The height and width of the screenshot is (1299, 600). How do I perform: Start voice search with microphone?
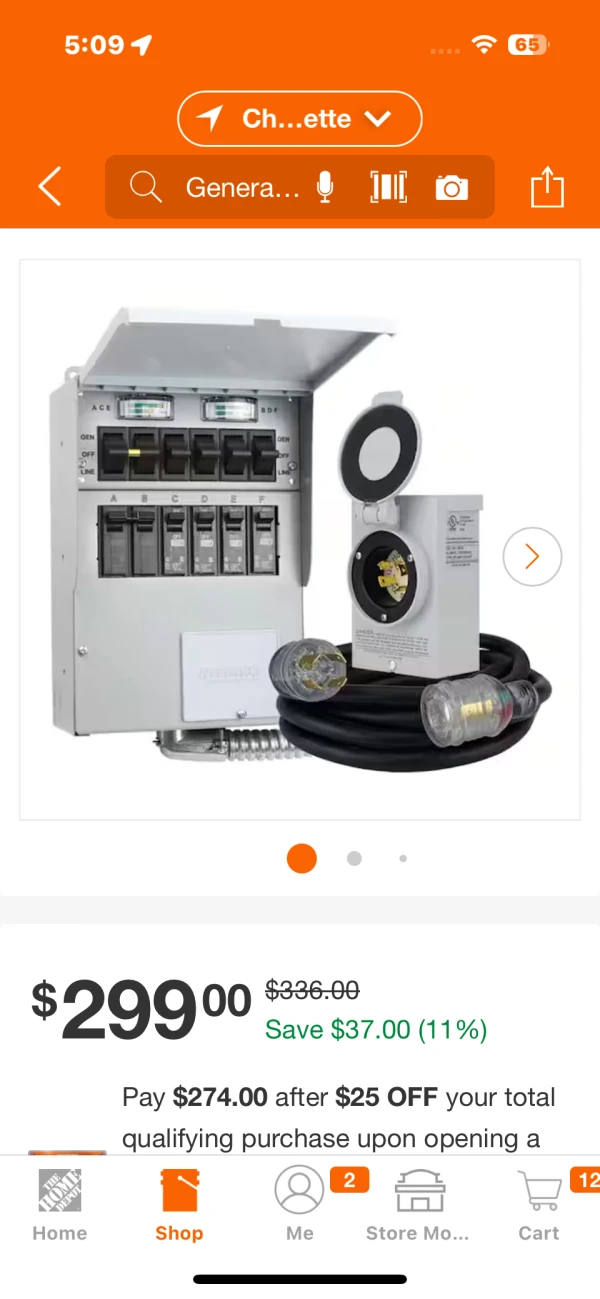click(324, 187)
